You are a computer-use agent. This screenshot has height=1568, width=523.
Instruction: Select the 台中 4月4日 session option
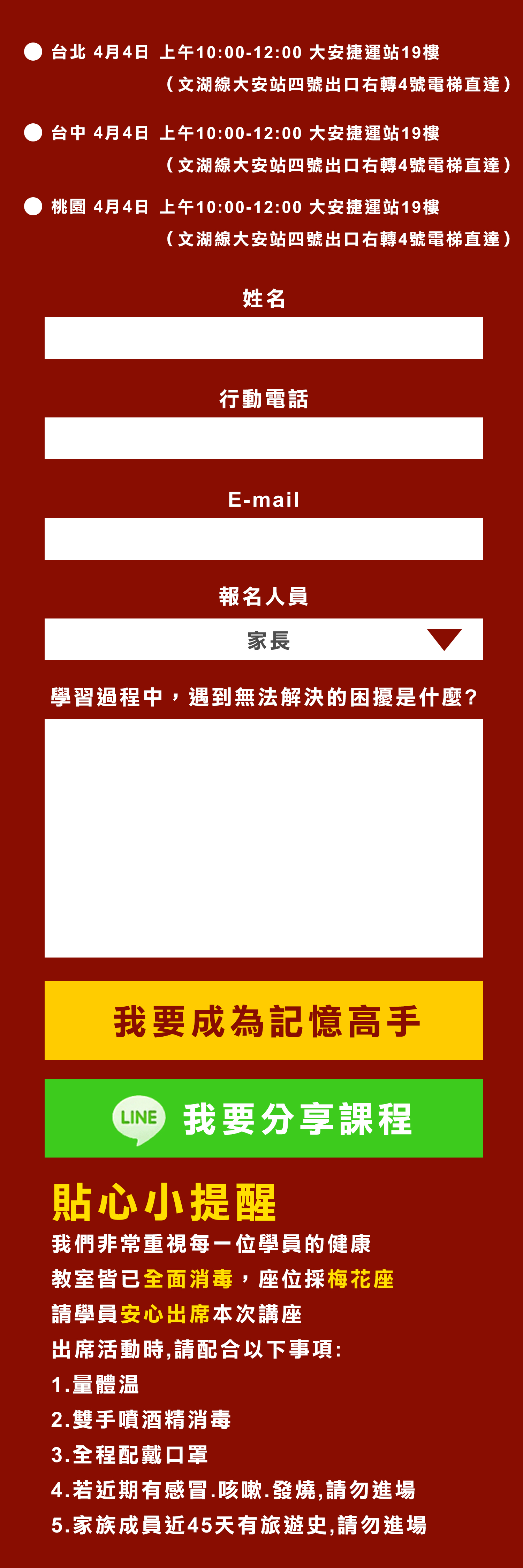(33, 133)
